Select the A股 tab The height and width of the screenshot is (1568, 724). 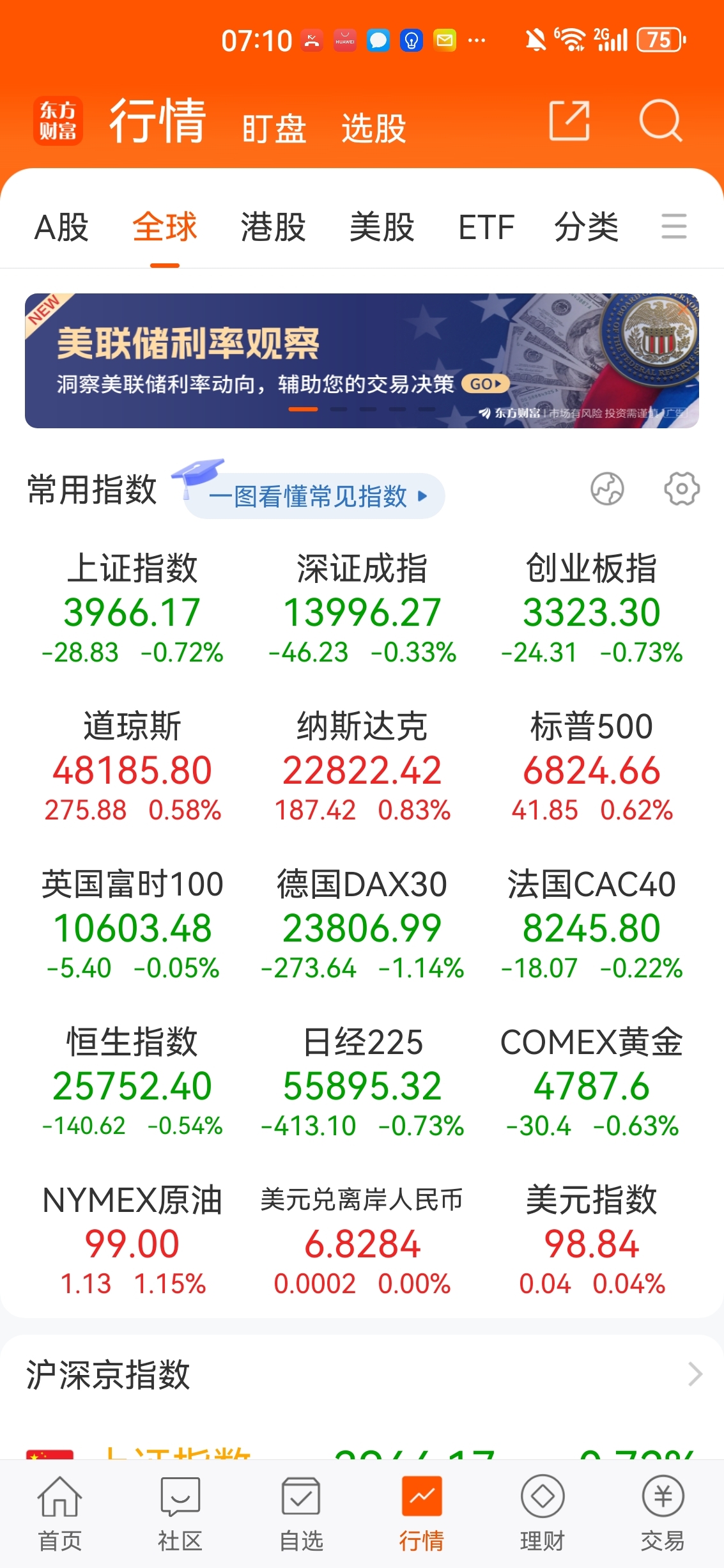coord(61,227)
